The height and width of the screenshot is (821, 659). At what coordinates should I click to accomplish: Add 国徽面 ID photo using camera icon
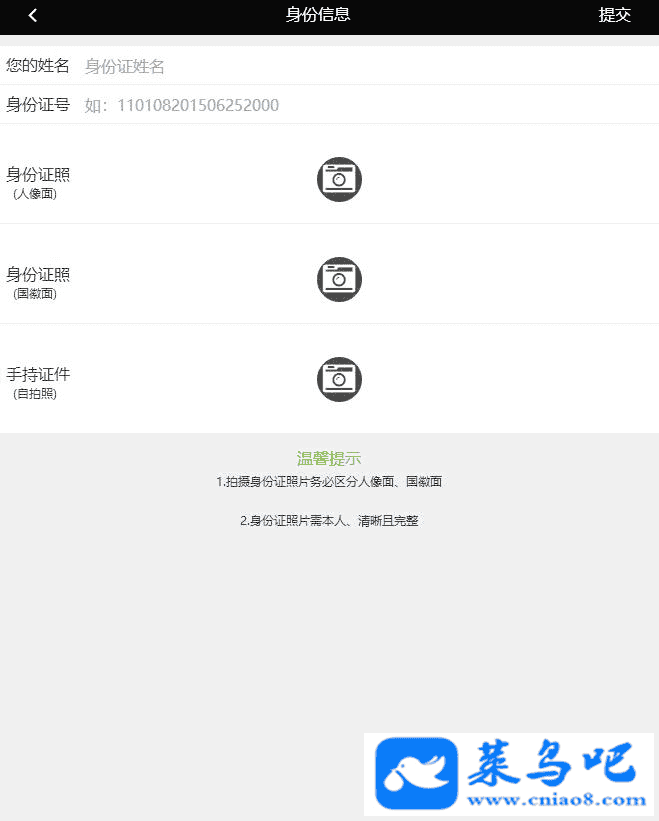coord(339,279)
